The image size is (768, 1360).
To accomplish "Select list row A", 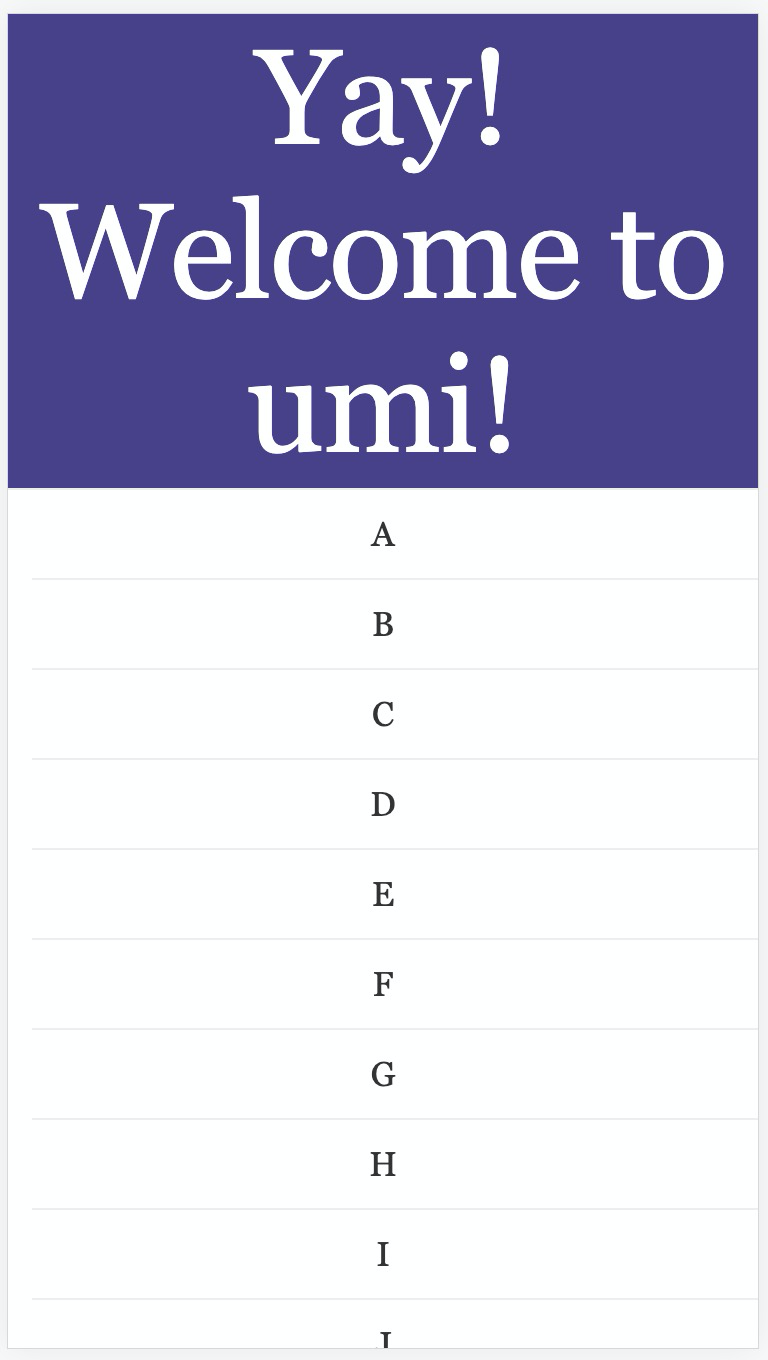I will click(x=383, y=534).
